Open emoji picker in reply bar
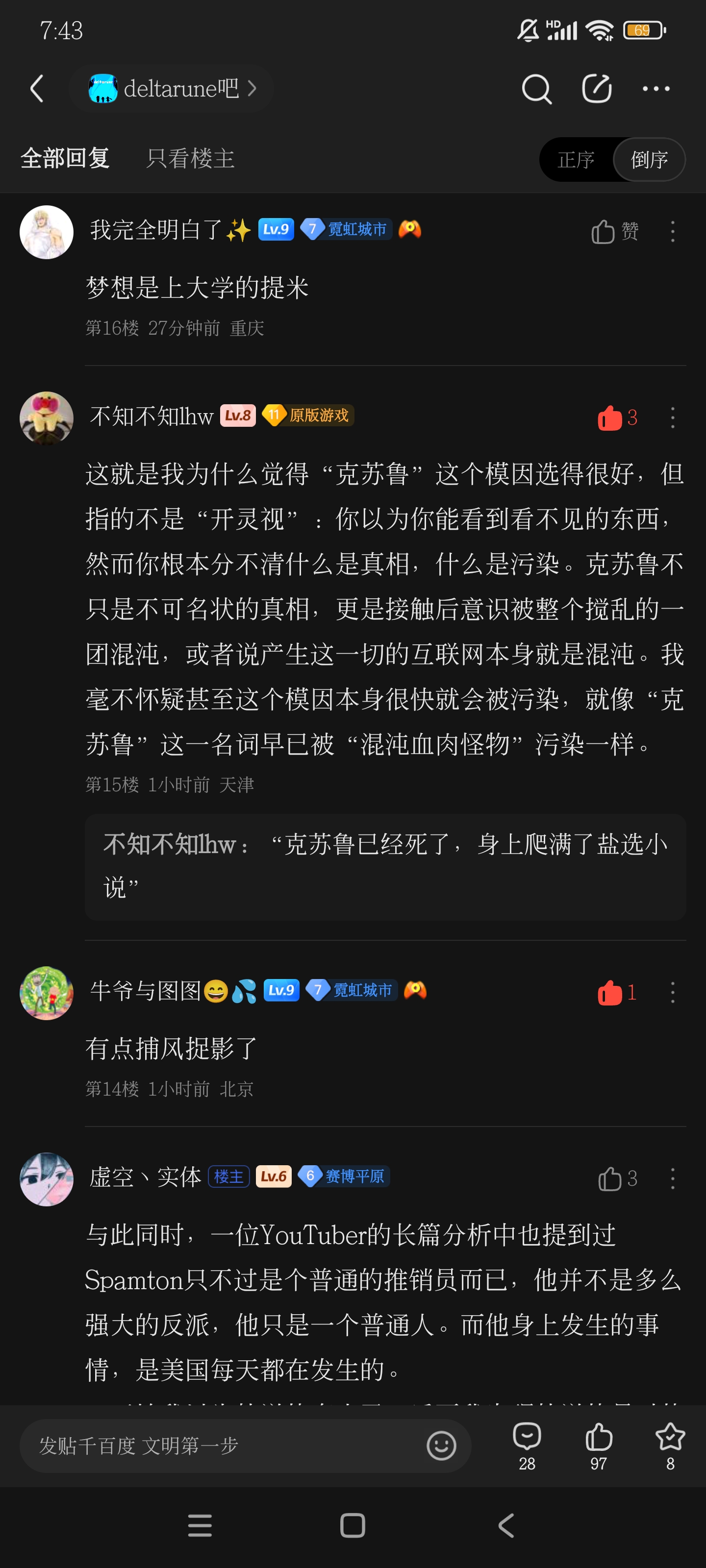 tap(441, 1445)
